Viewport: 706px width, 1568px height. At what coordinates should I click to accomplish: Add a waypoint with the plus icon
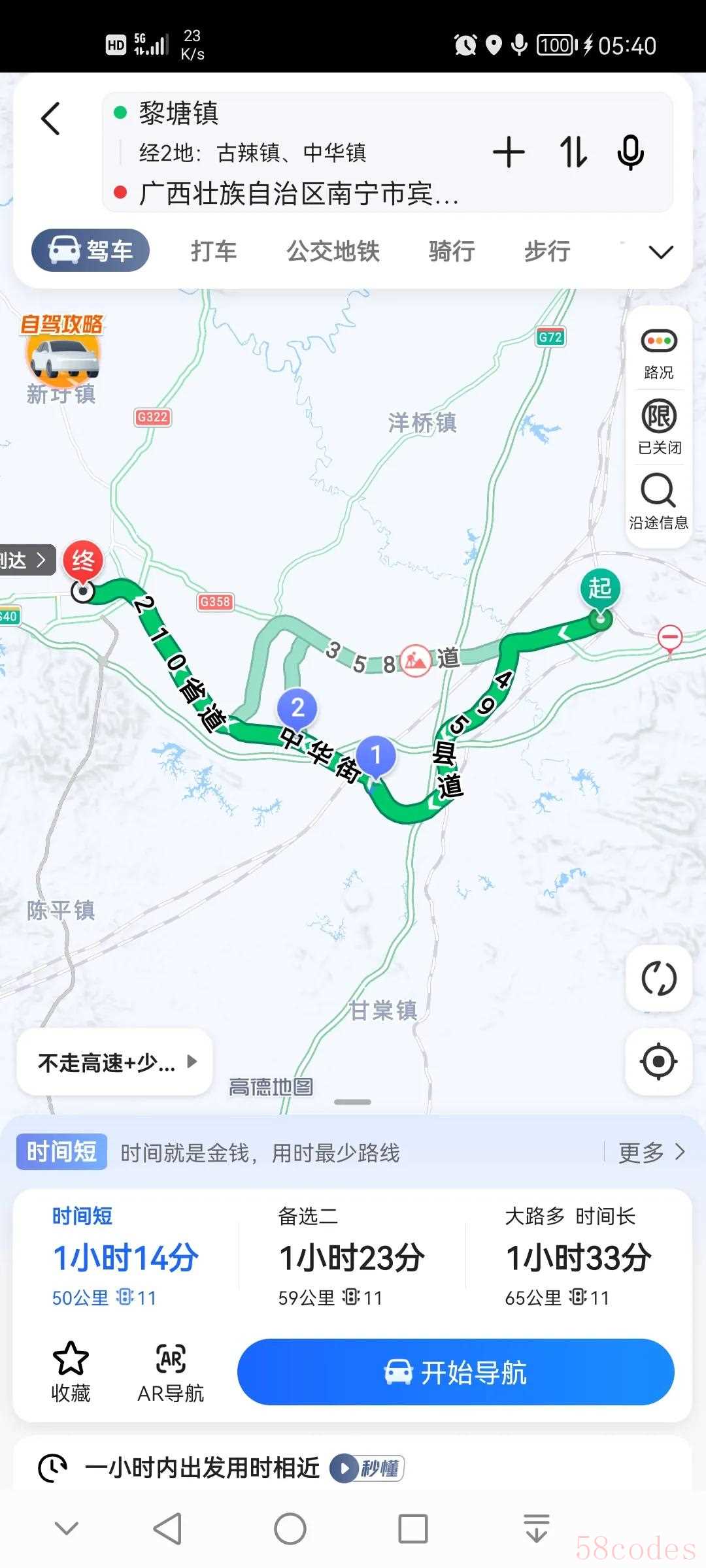click(x=509, y=153)
